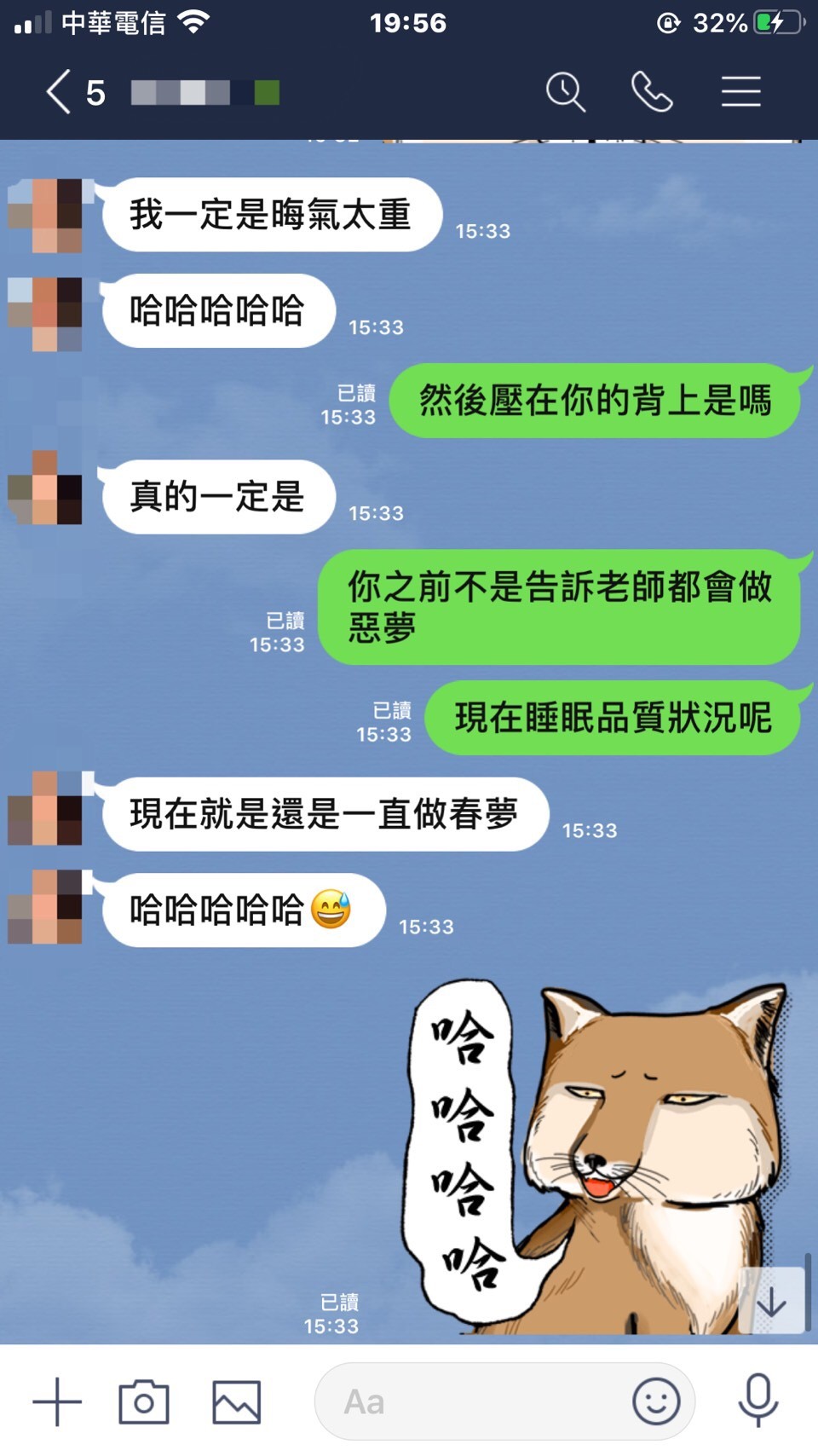This screenshot has height=1456, width=818.
Task: Record a voice message with the microphone
Action: coord(758,1401)
